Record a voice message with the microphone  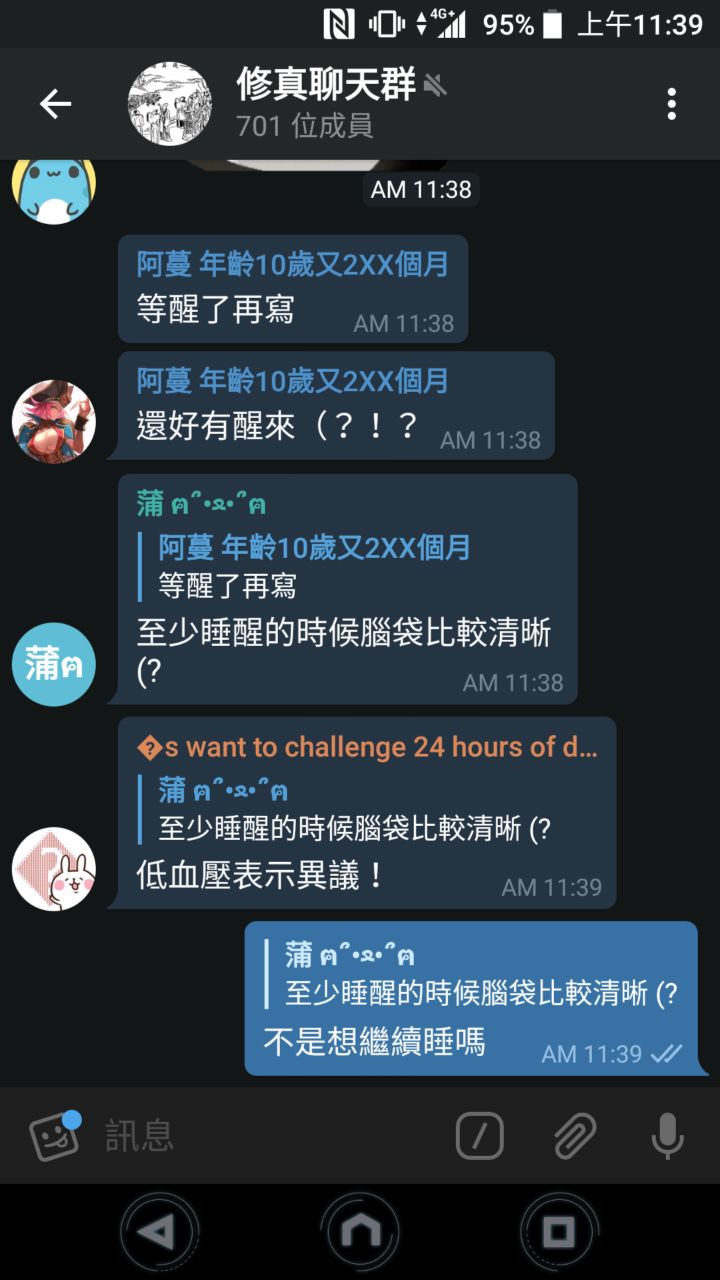[x=667, y=1135]
